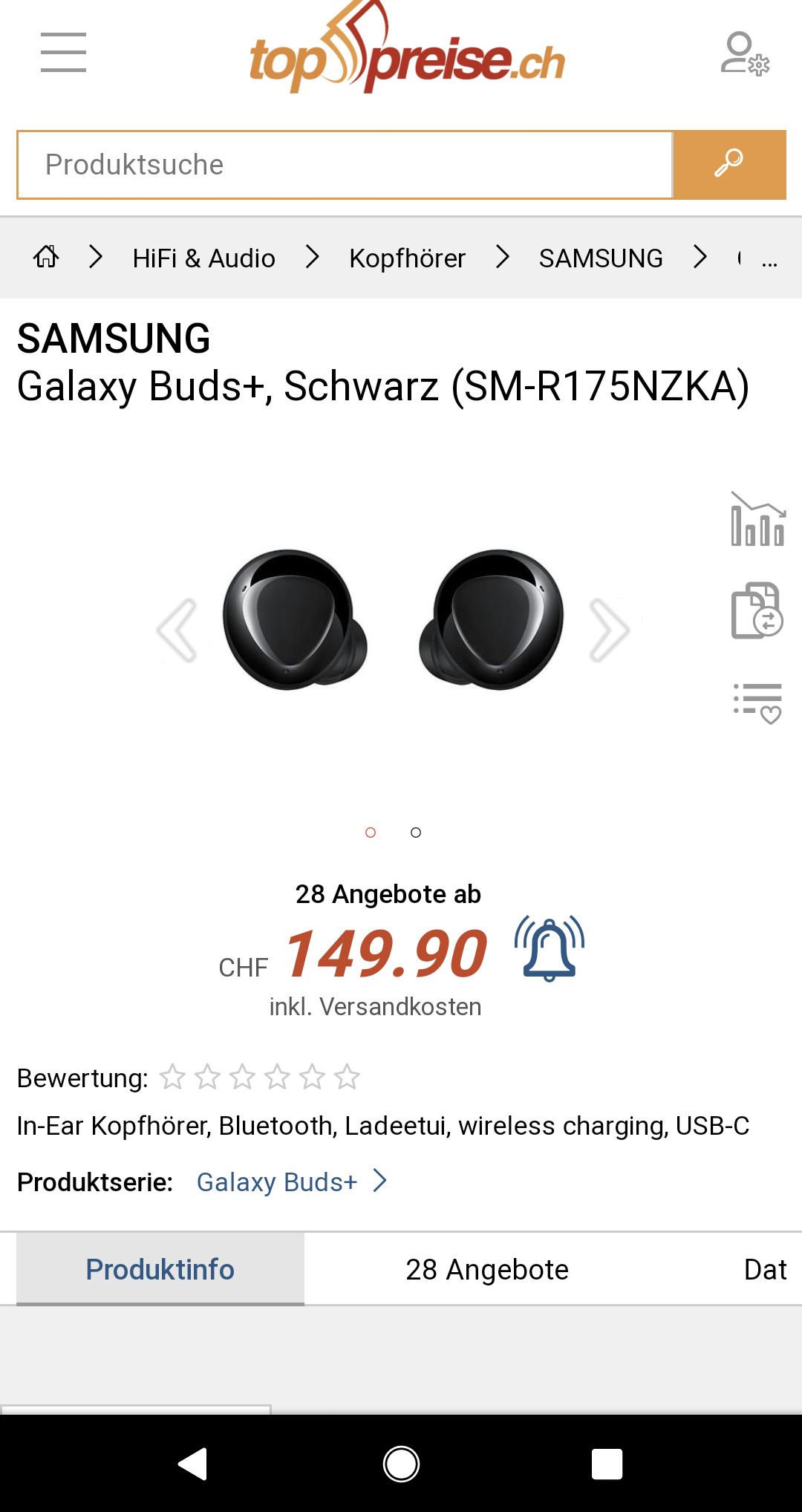Show the next product image
This screenshot has width=802, height=1512.
tap(609, 630)
